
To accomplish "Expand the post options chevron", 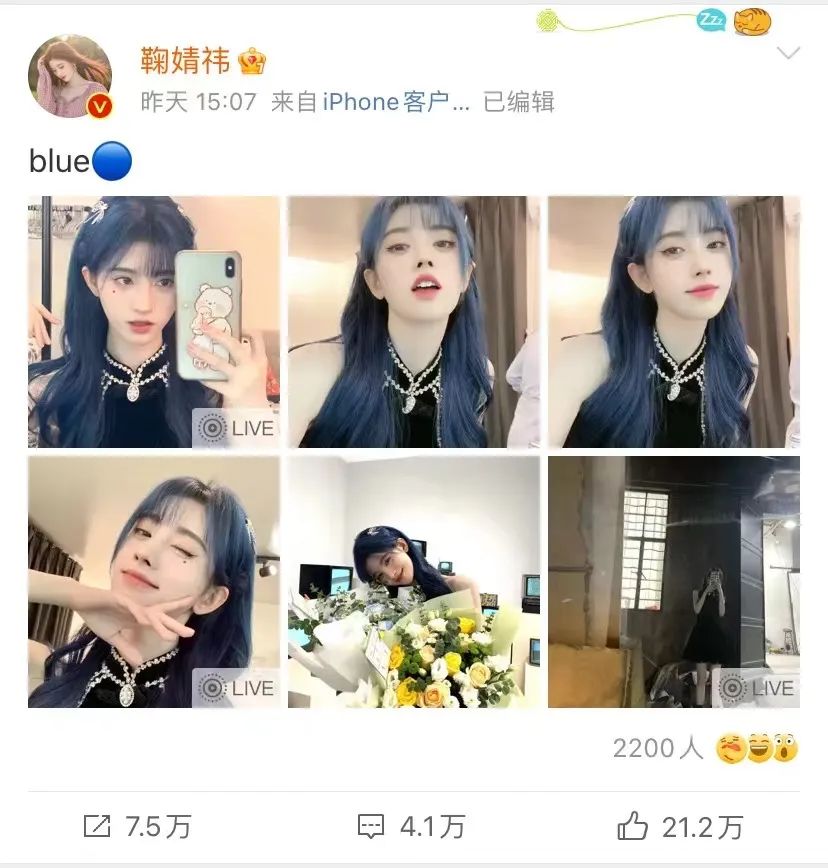I will tap(789, 53).
